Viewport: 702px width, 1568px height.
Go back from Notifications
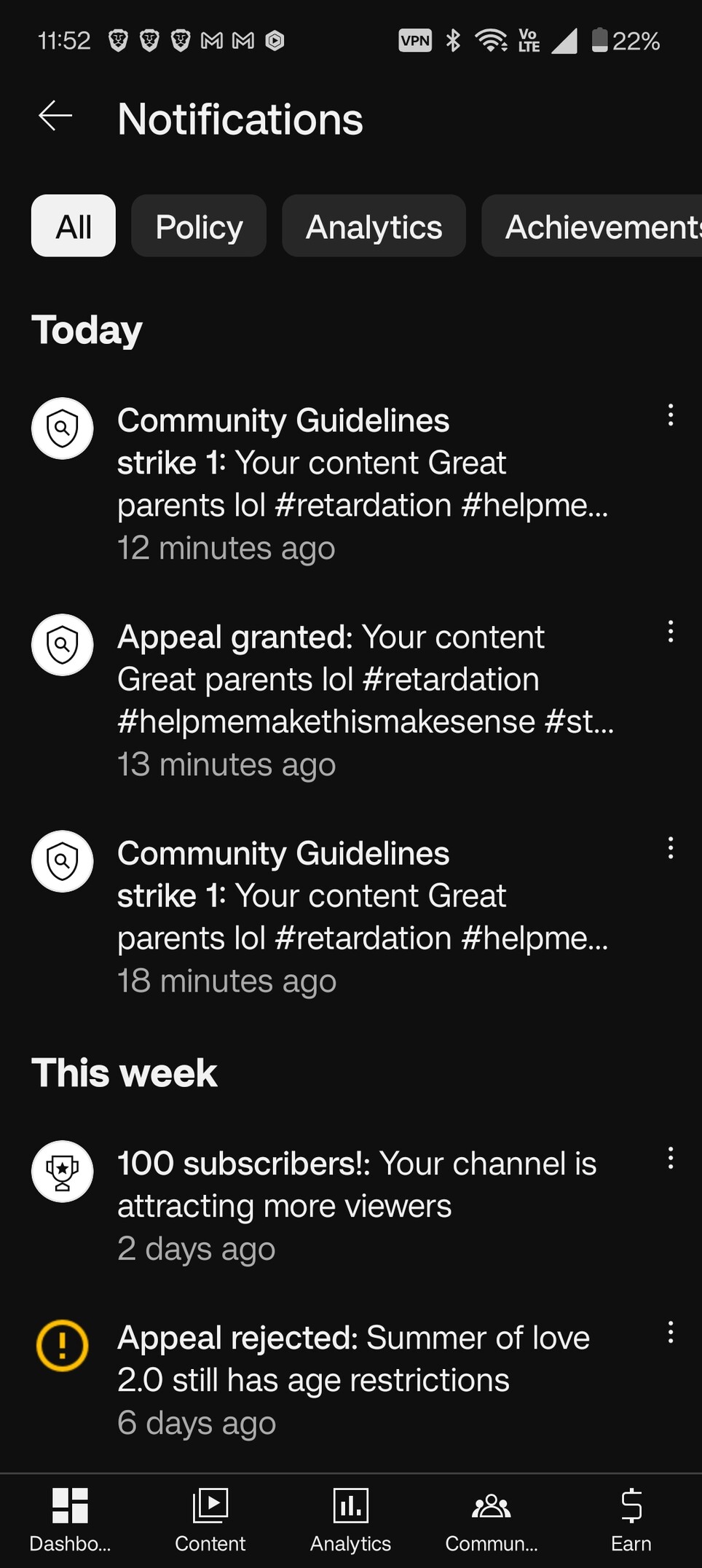[x=55, y=116]
